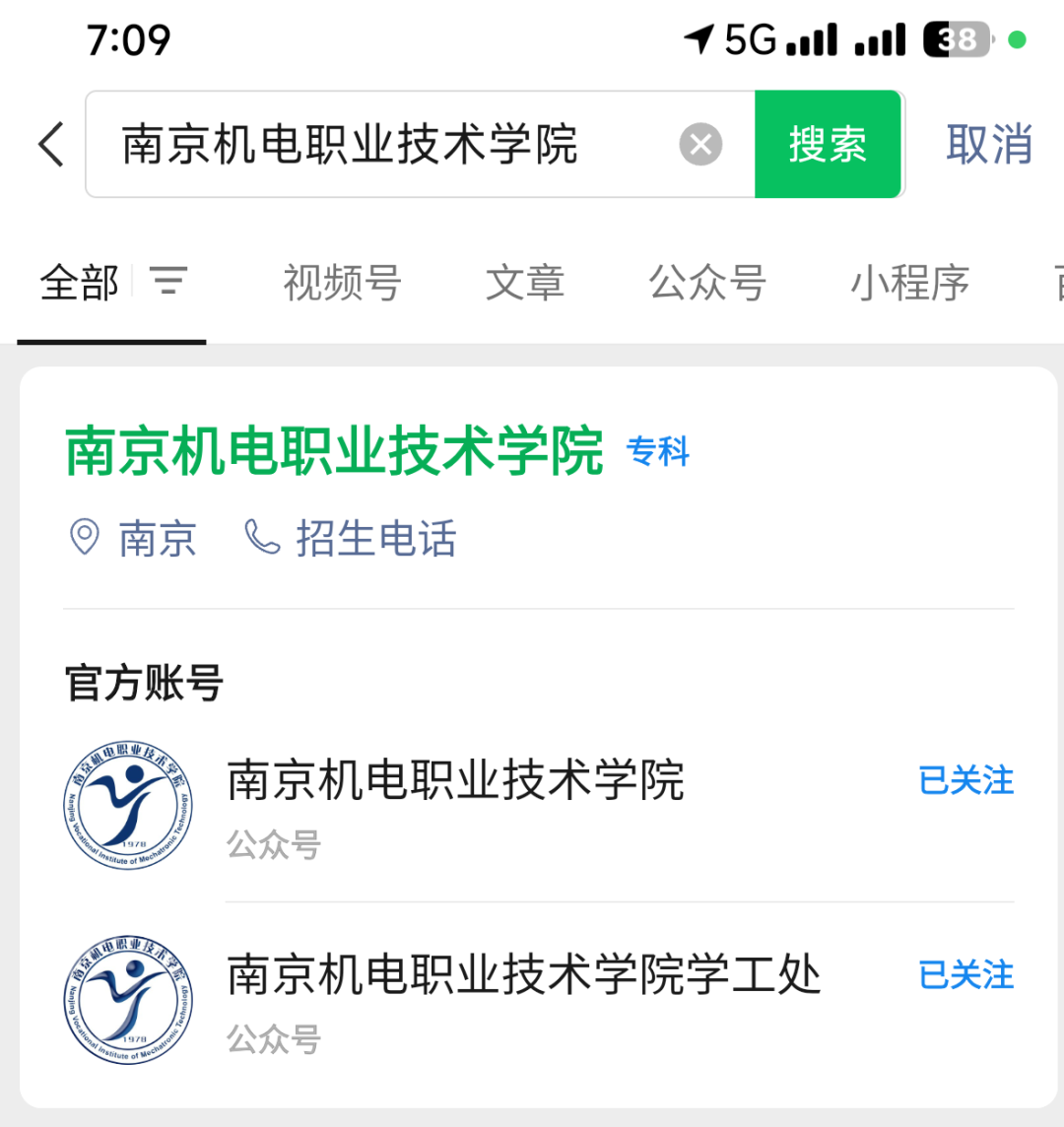This screenshot has width=1064, height=1127.
Task: Cancel the search with 取消
Action: pyautogui.click(x=988, y=145)
